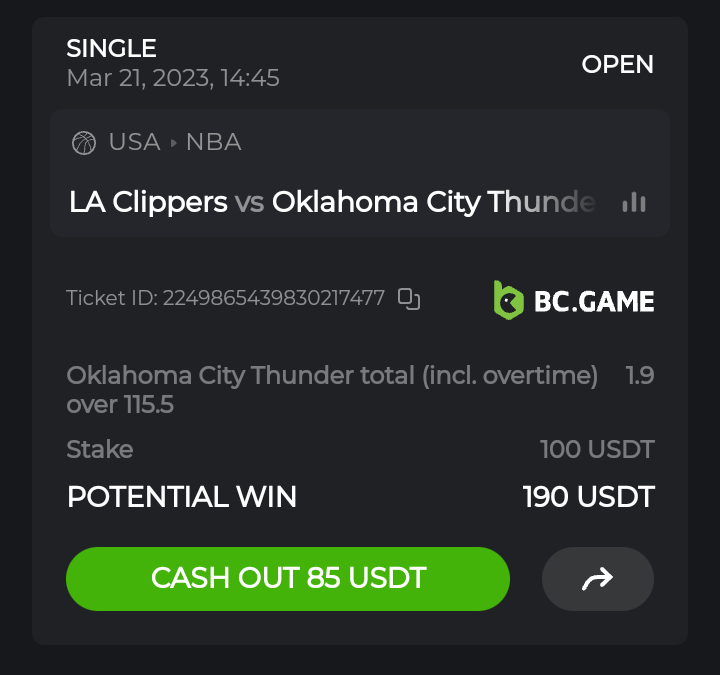Share this bet slip
This screenshot has width=720, height=675.
(597, 578)
